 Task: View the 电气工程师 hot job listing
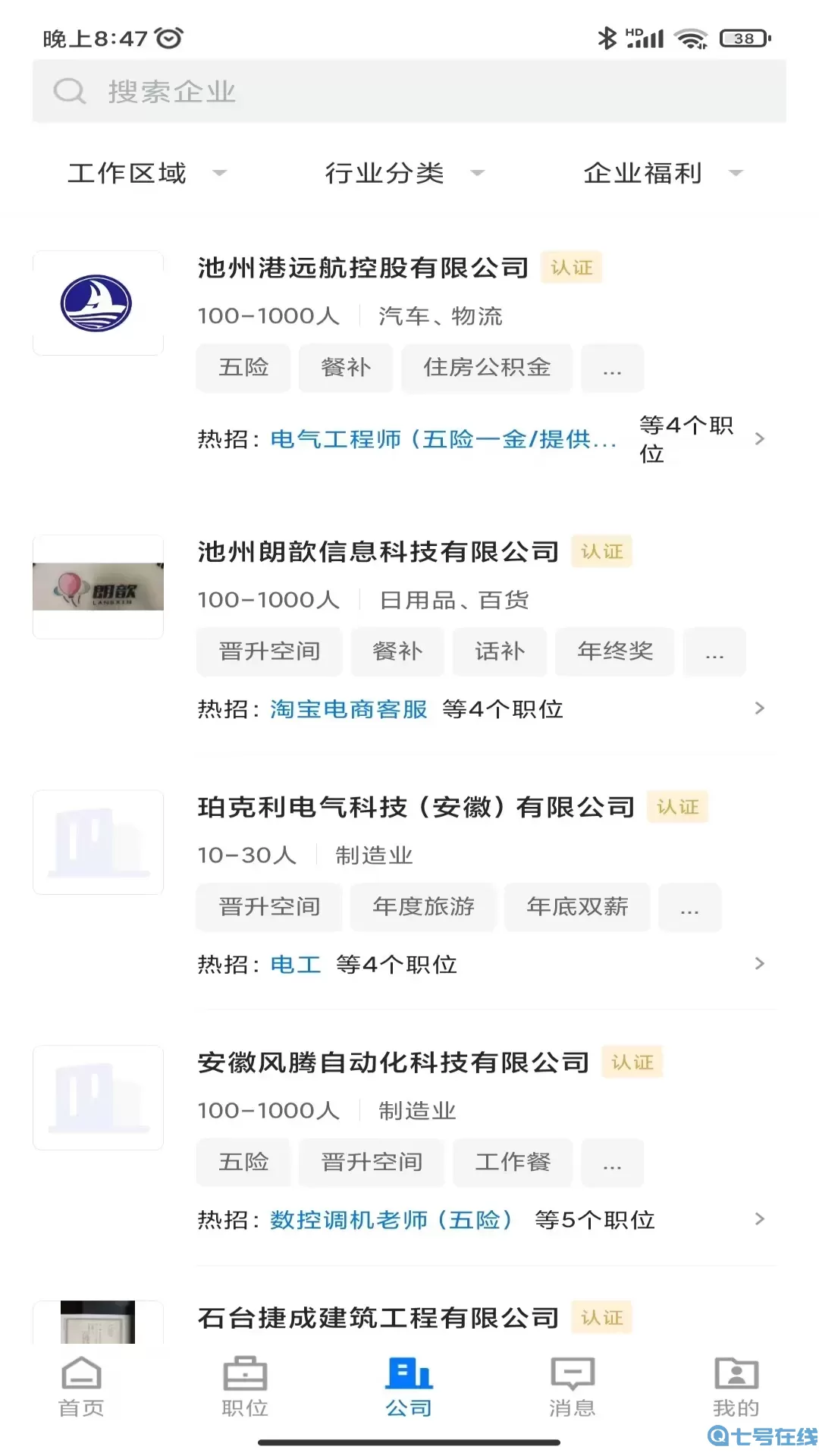(x=443, y=439)
